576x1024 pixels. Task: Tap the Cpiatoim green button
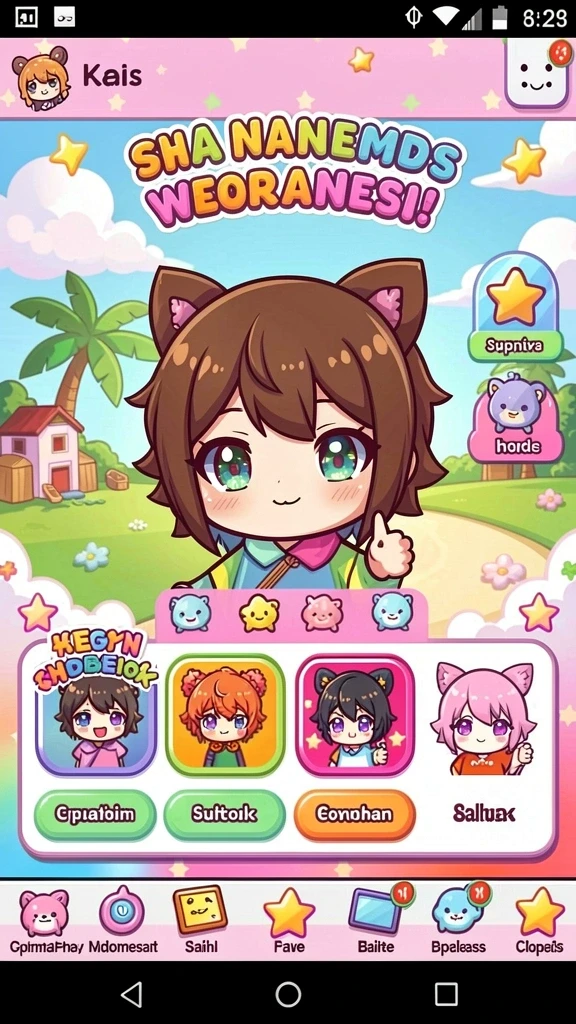click(95, 814)
